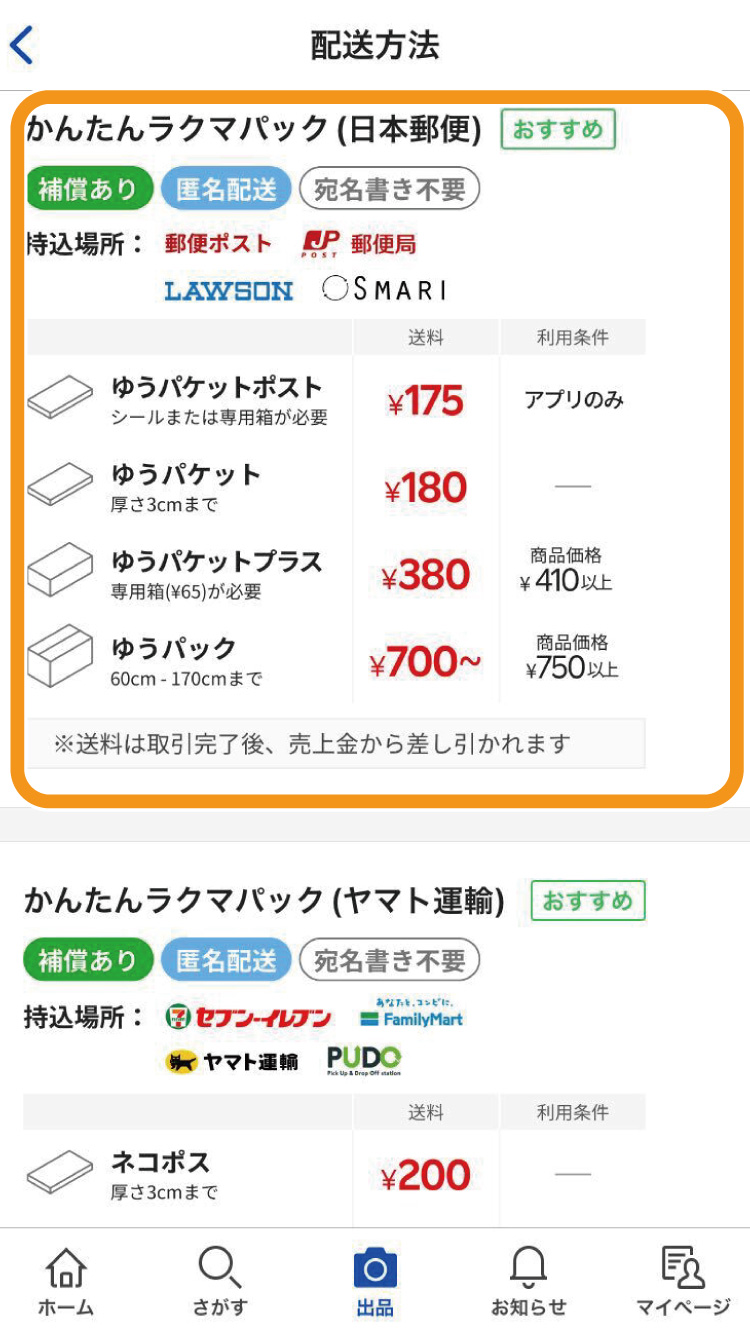
Task: Open the お知らせ notifications tab
Action: [x=528, y=1282]
